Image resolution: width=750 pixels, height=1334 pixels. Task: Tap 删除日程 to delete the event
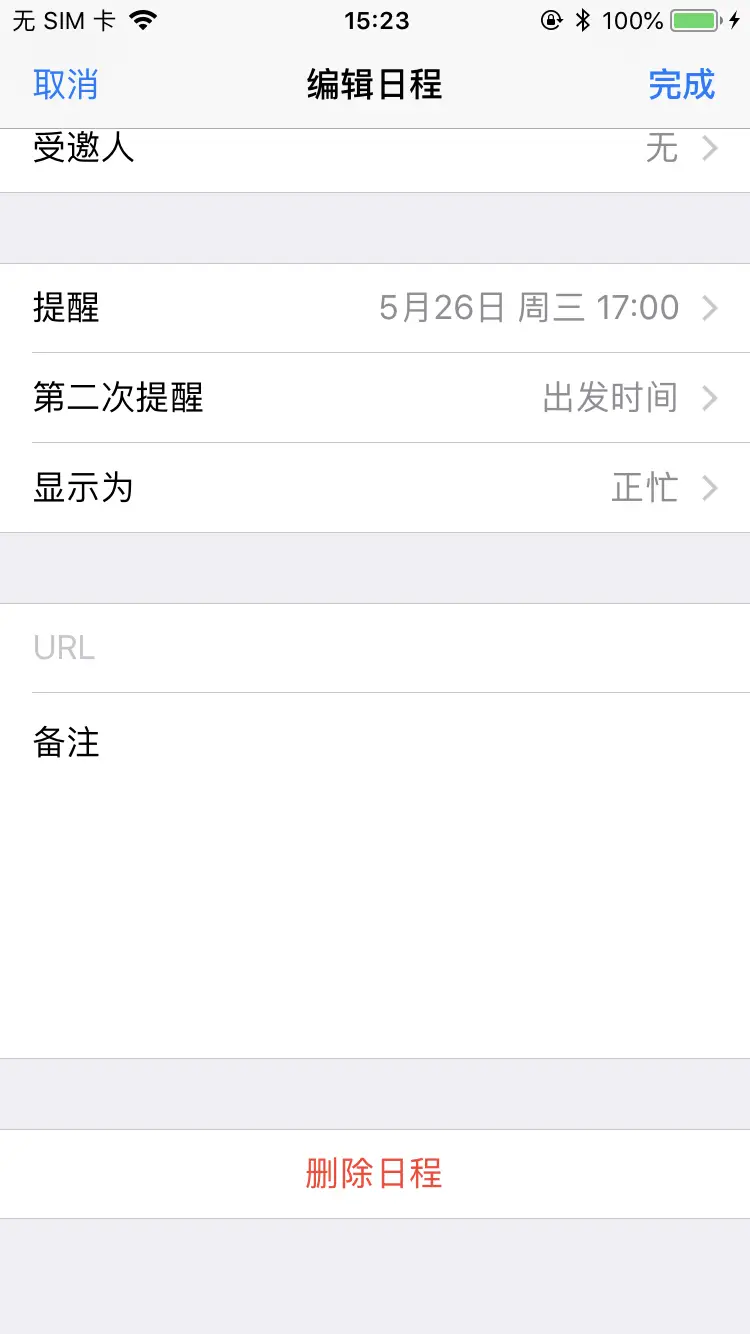coord(375,1174)
